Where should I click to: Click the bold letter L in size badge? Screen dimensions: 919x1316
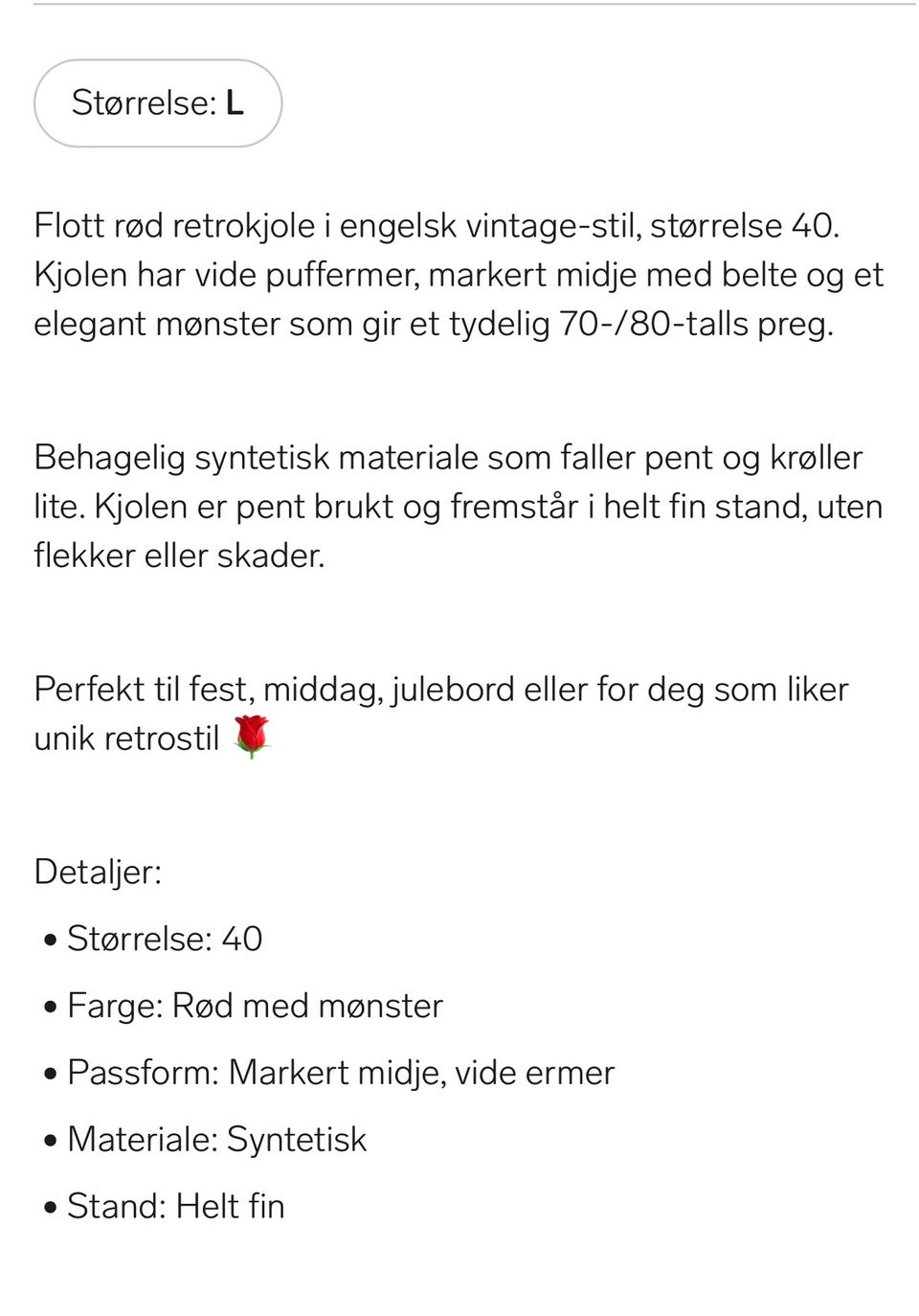235,103
